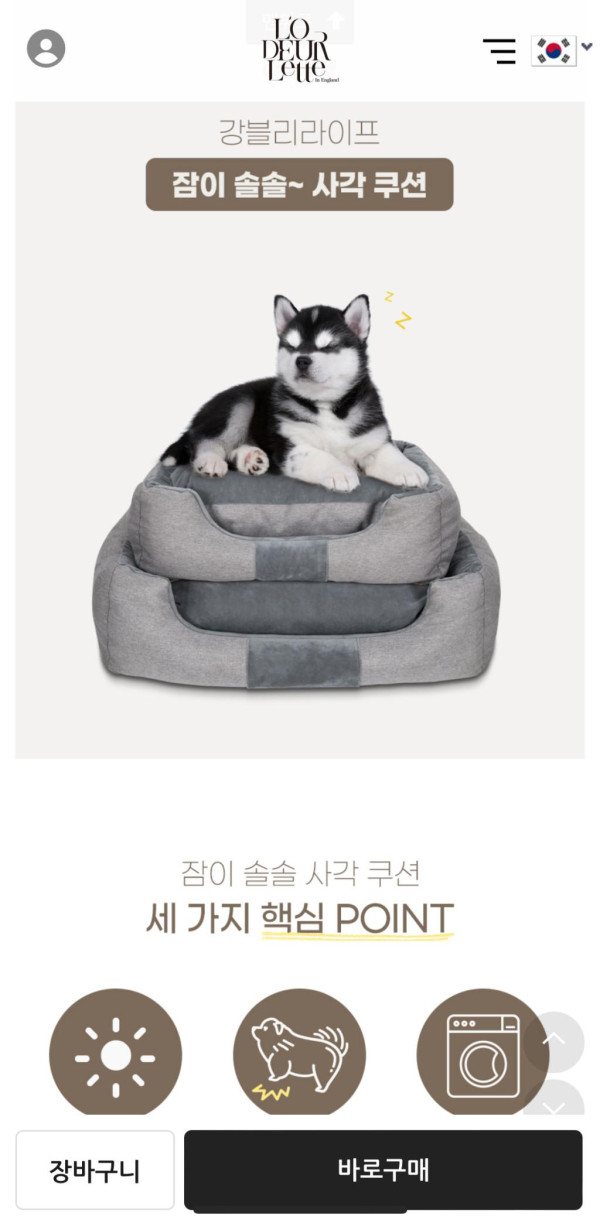Image resolution: width=600 pixels, height=1226 pixels.
Task: Buy now with 바로구매 button
Action: [x=383, y=1170]
